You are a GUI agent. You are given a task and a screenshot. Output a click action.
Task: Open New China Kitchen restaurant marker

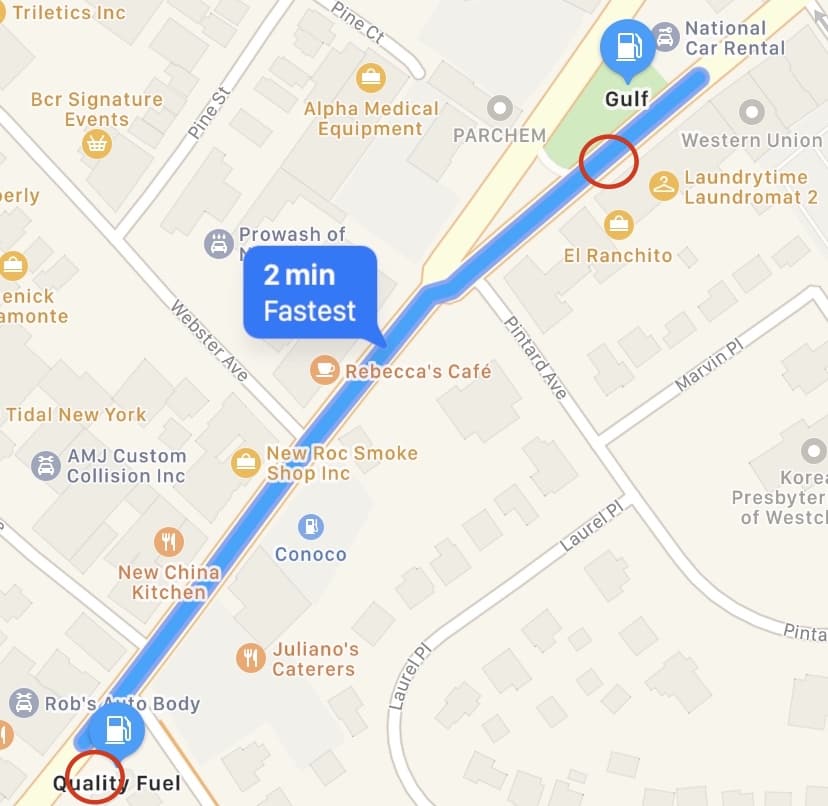click(169, 543)
